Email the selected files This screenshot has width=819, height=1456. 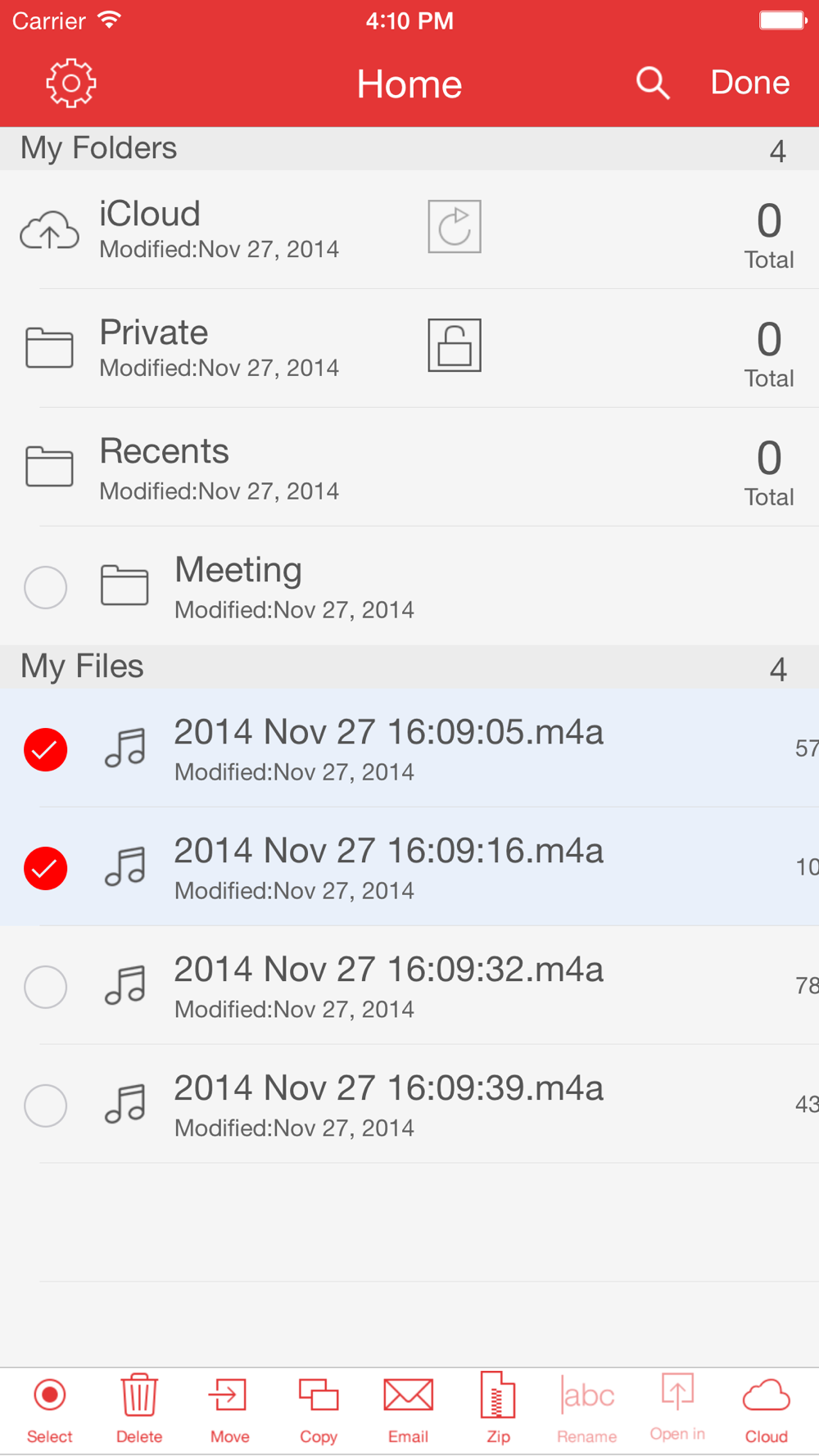click(408, 1410)
